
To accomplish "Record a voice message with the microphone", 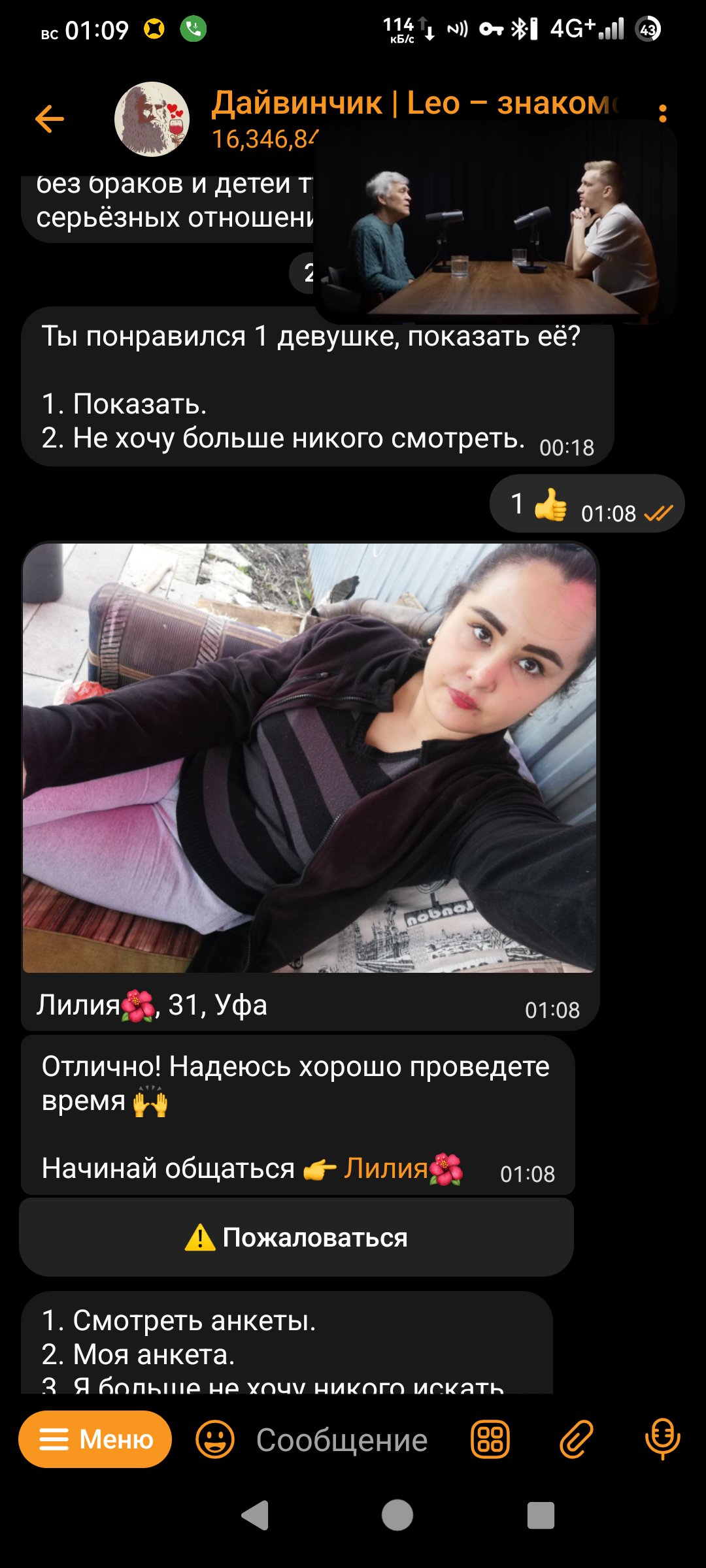I will (x=662, y=1439).
